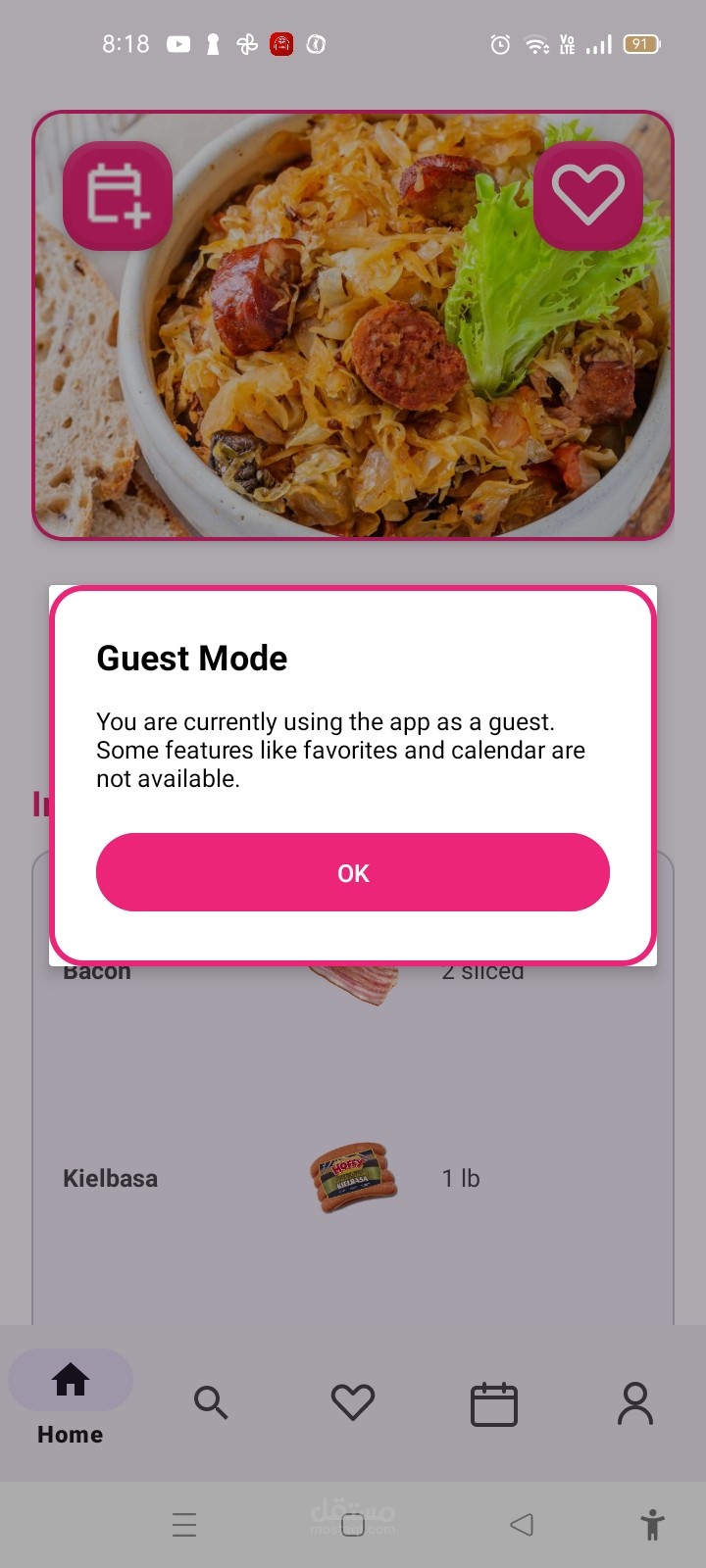Dismiss the Guest Mode dialog with OK

[353, 872]
